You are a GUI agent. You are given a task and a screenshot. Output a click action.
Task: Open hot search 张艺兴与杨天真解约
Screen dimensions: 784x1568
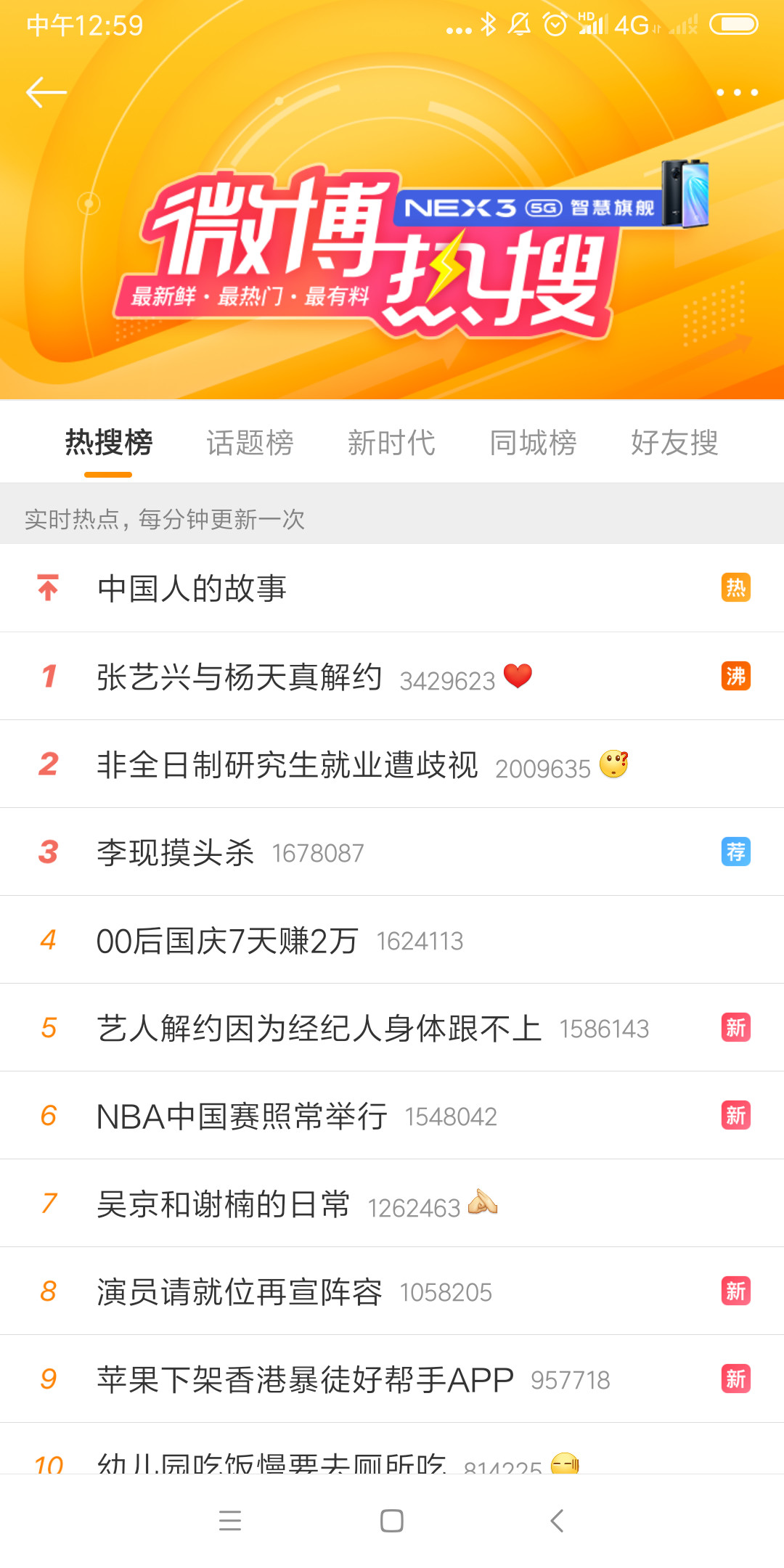tap(240, 677)
